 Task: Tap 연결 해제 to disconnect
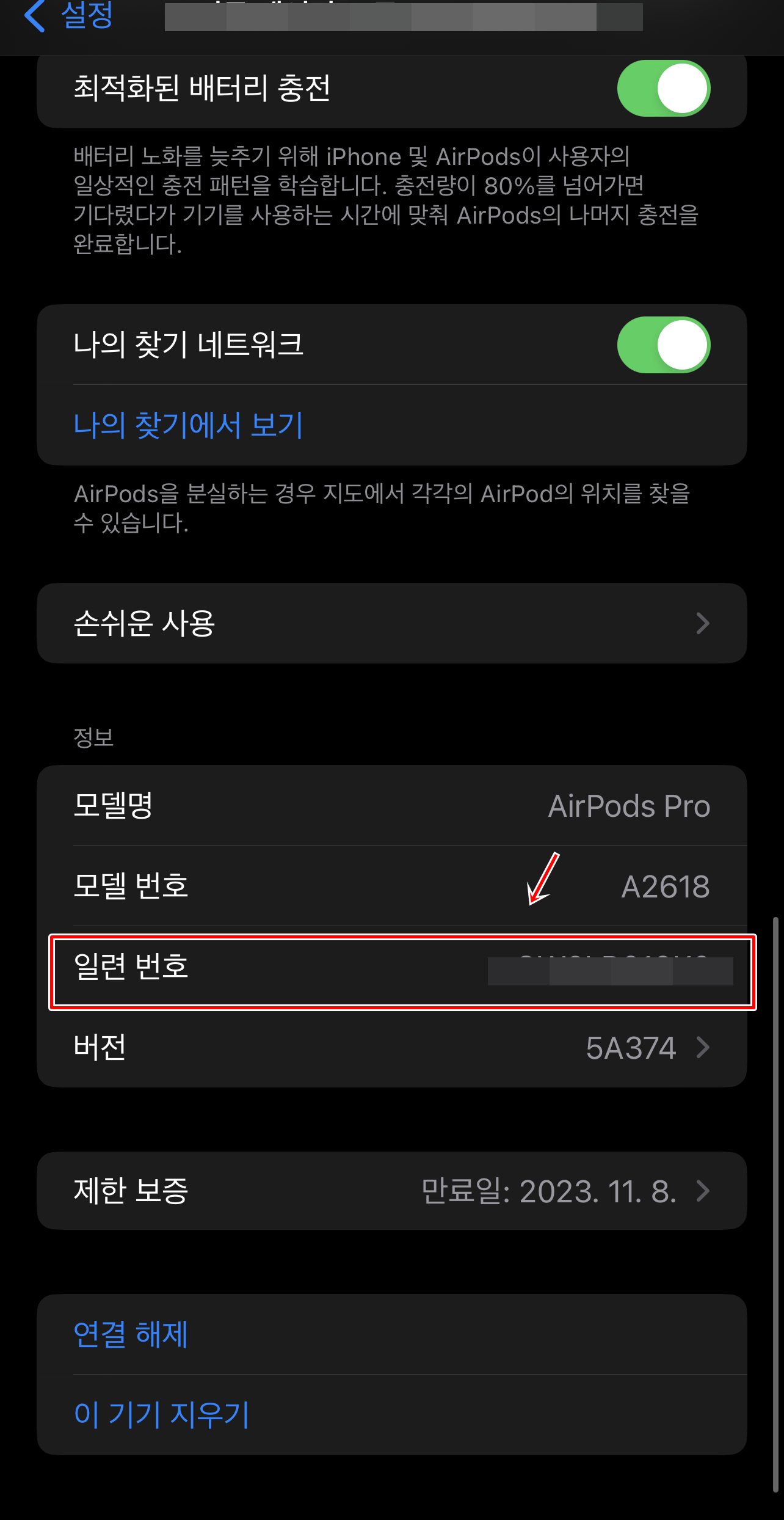(x=131, y=1334)
